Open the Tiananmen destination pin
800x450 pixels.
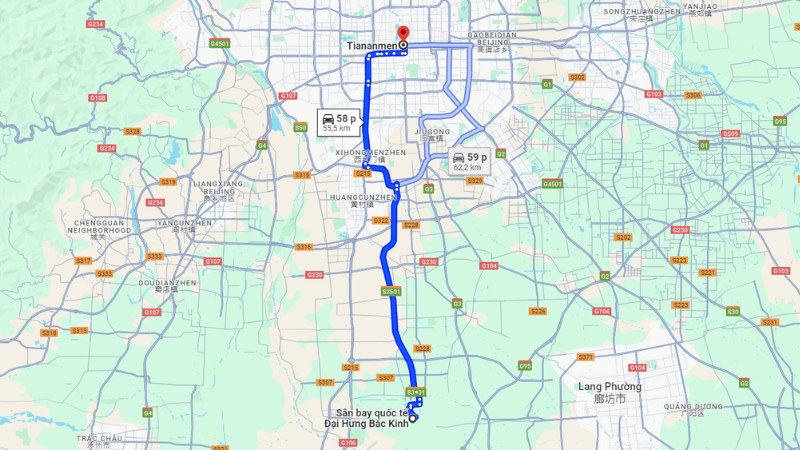tap(403, 34)
